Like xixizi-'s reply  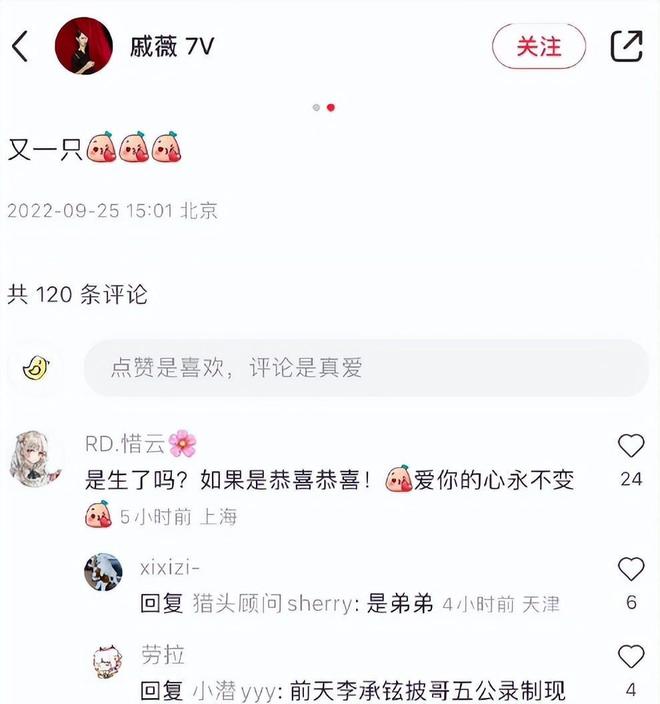point(631,570)
